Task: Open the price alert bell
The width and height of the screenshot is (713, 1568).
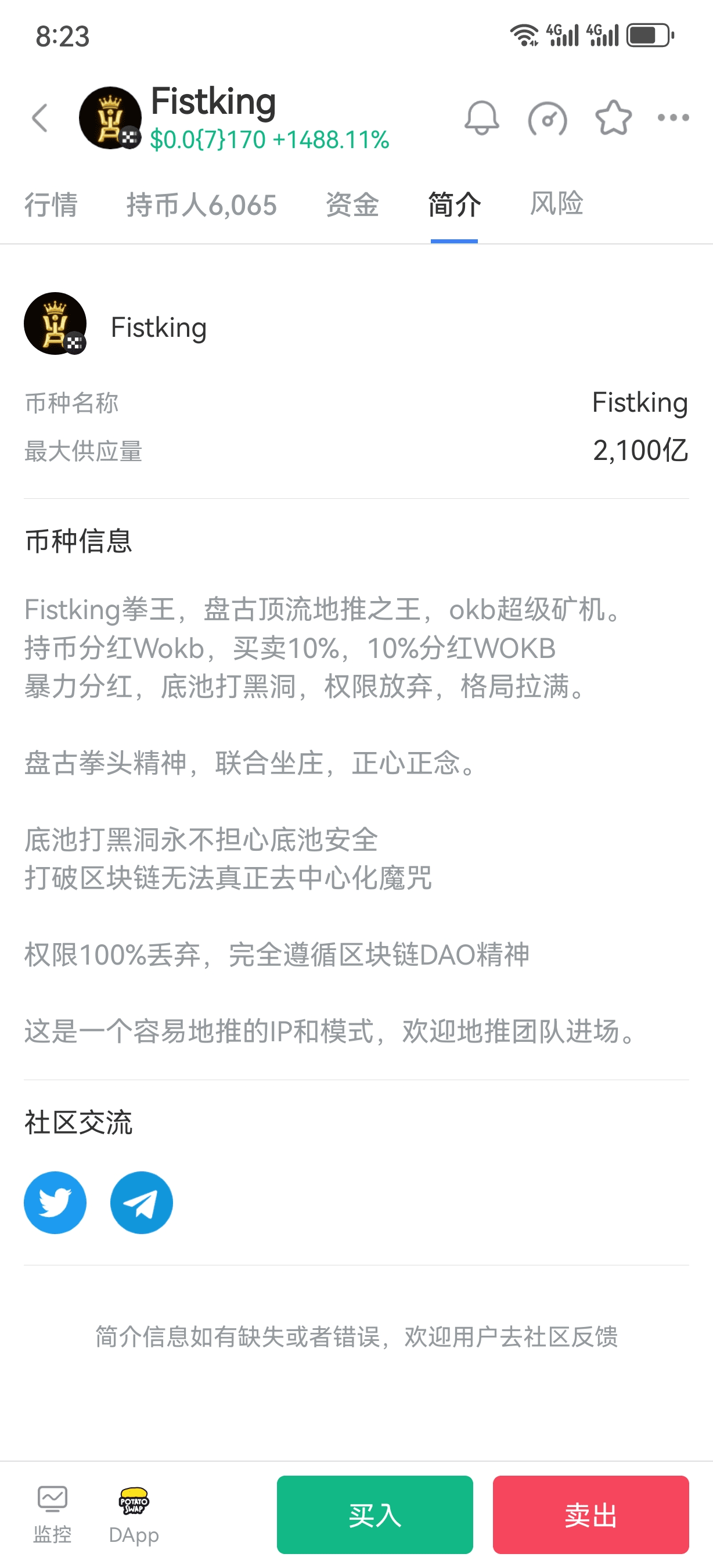Action: pyautogui.click(x=481, y=118)
